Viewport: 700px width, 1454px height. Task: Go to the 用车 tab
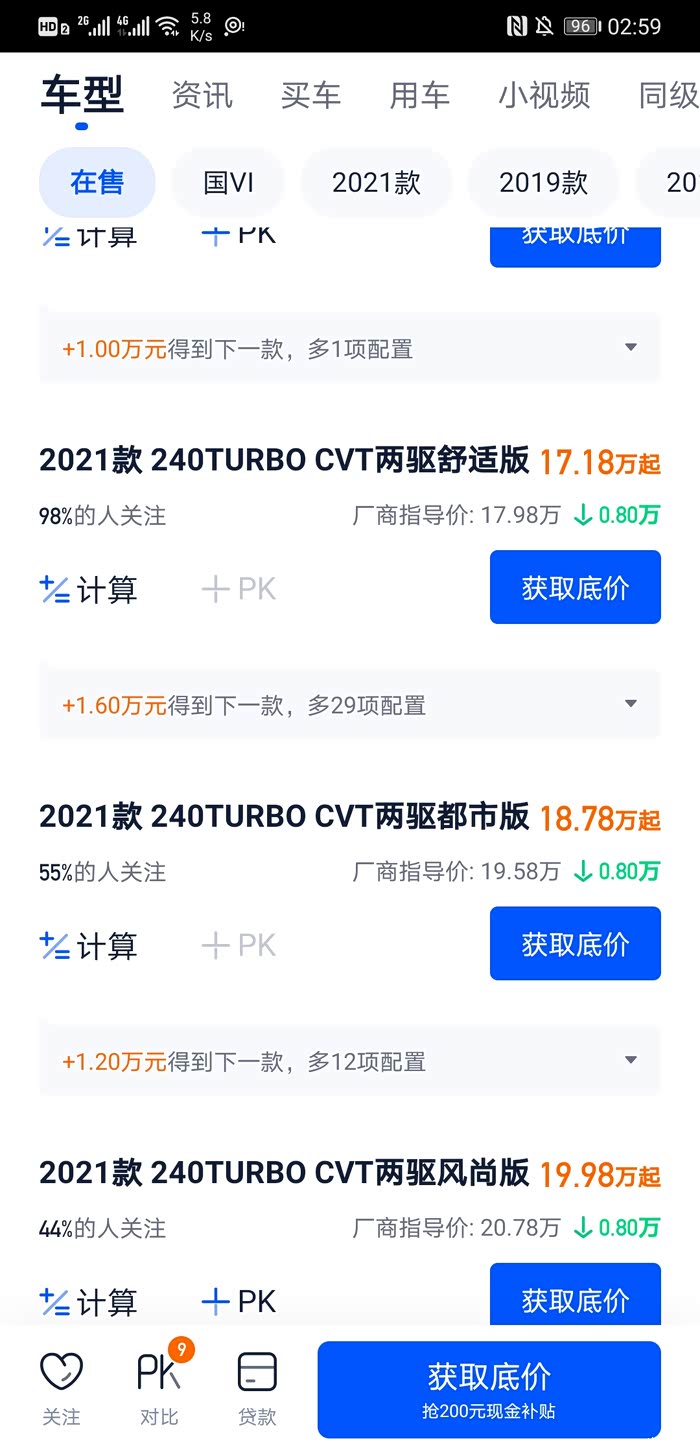[419, 96]
